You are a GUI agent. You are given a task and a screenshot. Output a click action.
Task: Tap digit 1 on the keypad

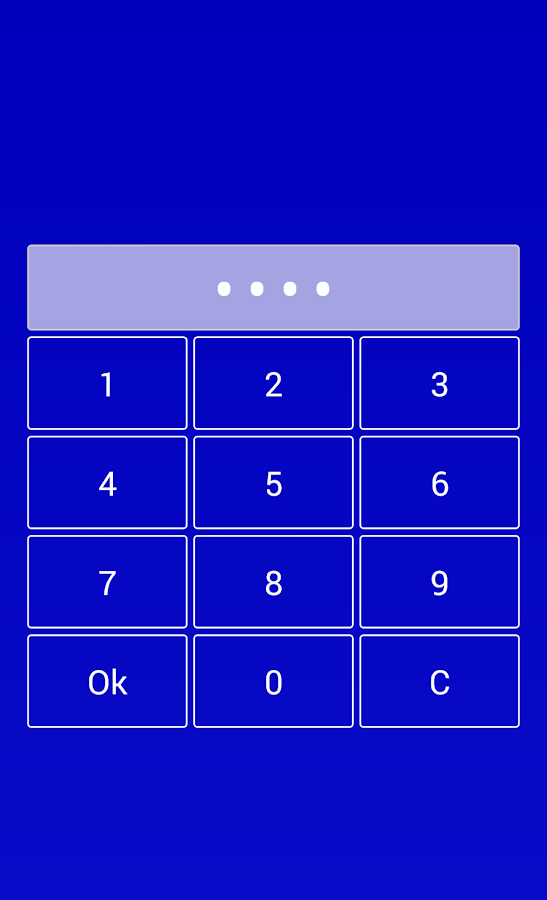click(107, 383)
